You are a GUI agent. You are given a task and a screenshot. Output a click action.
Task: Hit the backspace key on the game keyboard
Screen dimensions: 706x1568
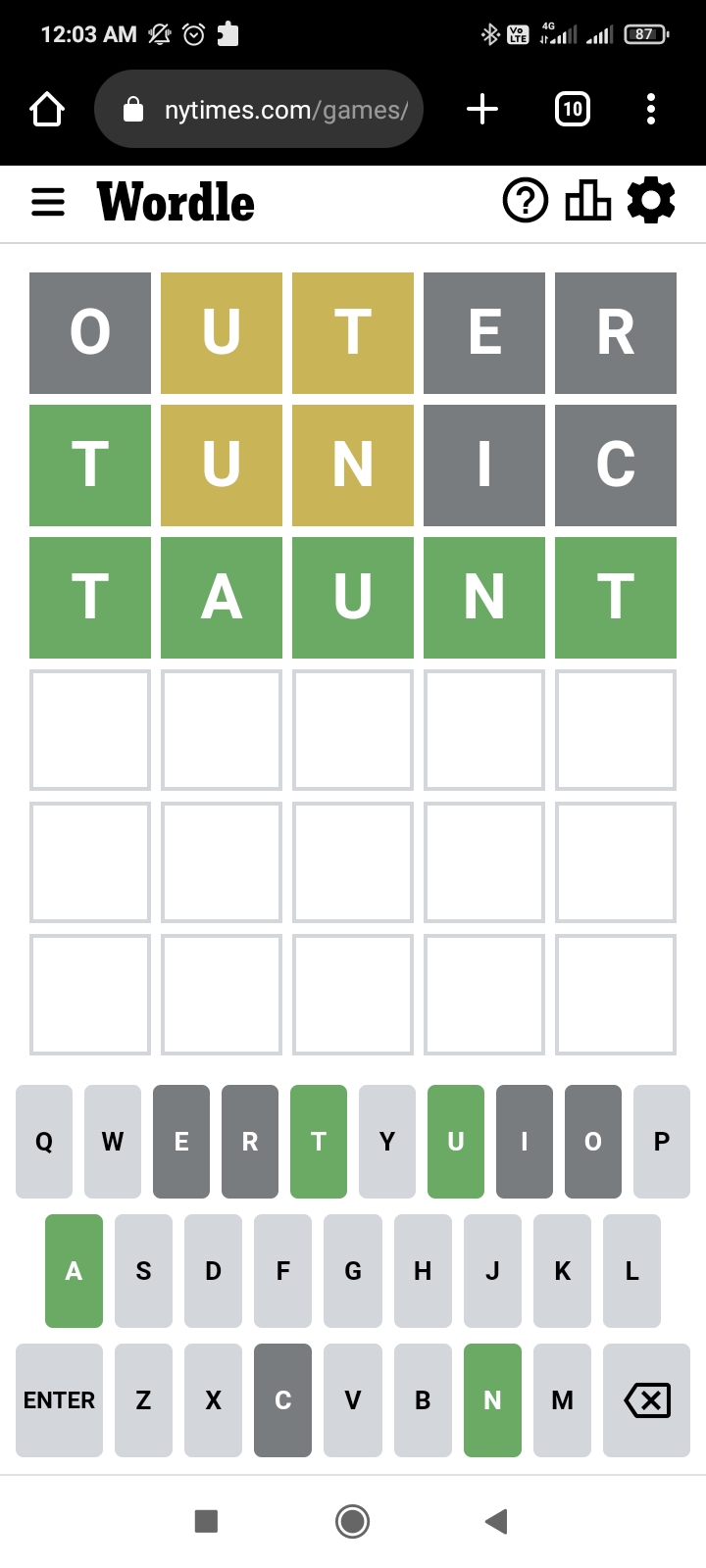(x=647, y=1400)
